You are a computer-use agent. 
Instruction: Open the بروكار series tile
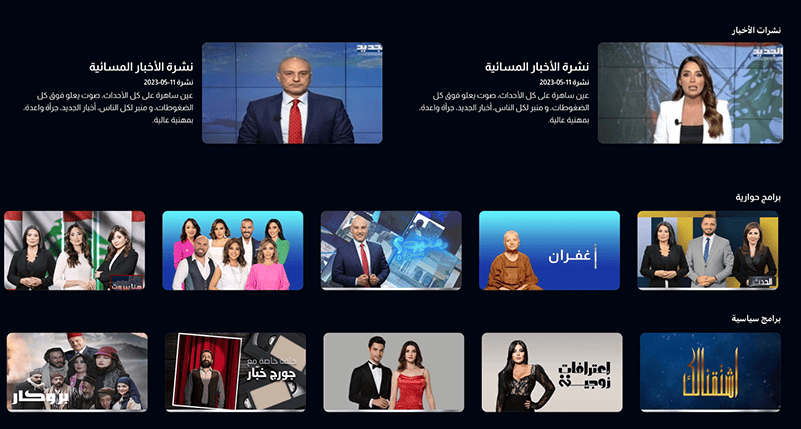(77, 372)
